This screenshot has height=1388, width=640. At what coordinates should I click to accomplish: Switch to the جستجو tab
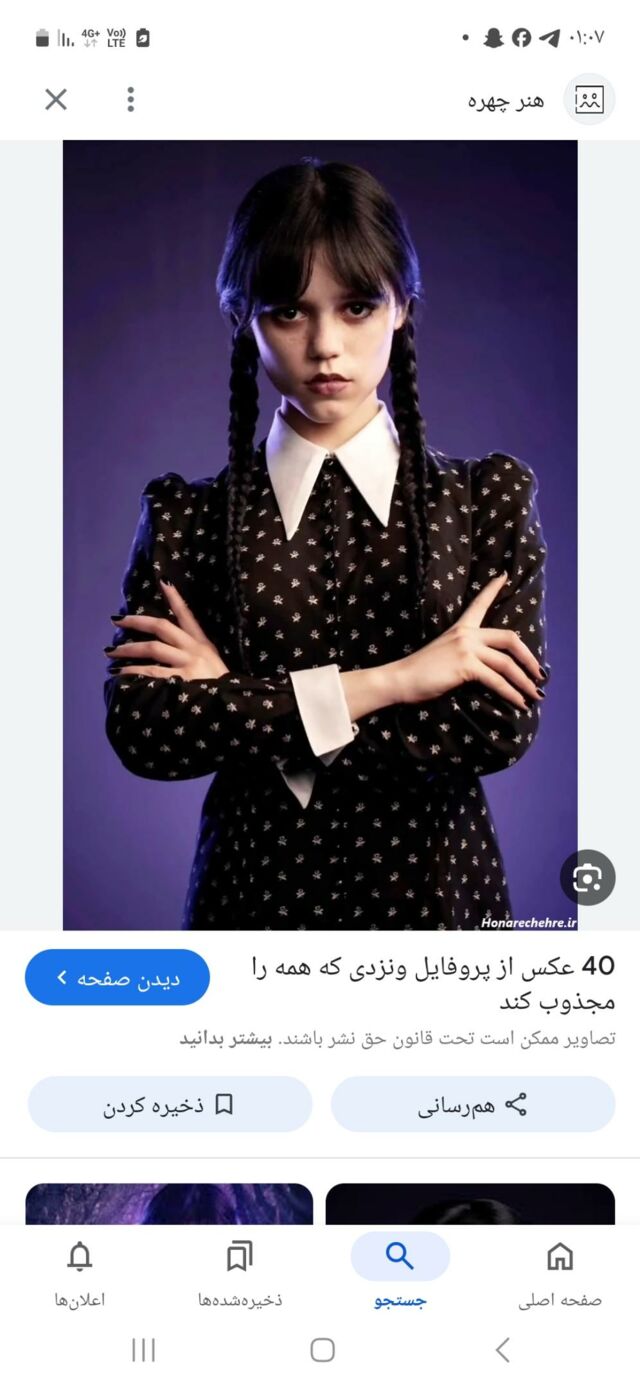pyautogui.click(x=400, y=1271)
